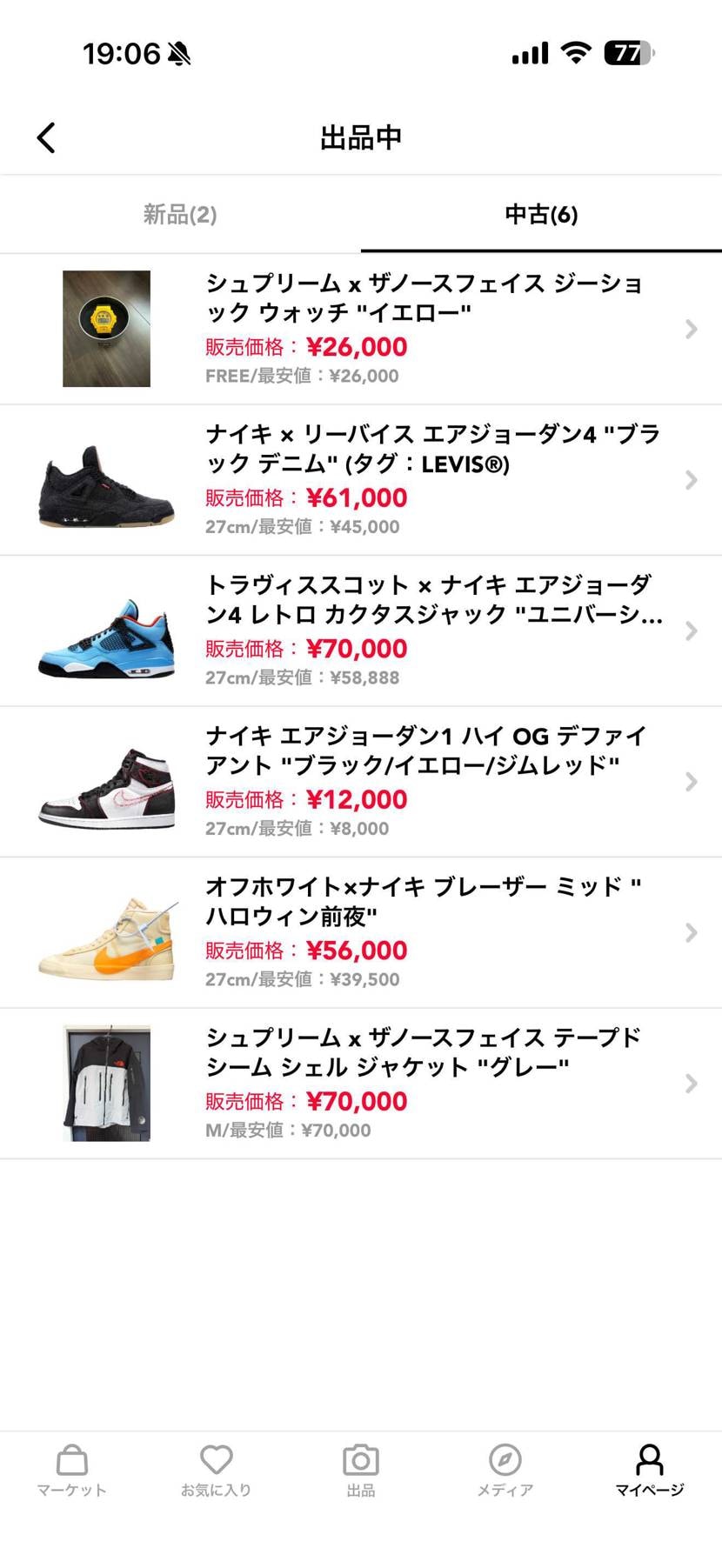Expand the Air Jordan 4 Black Denim row chevron
The width and height of the screenshot is (722, 1568).
(692, 479)
